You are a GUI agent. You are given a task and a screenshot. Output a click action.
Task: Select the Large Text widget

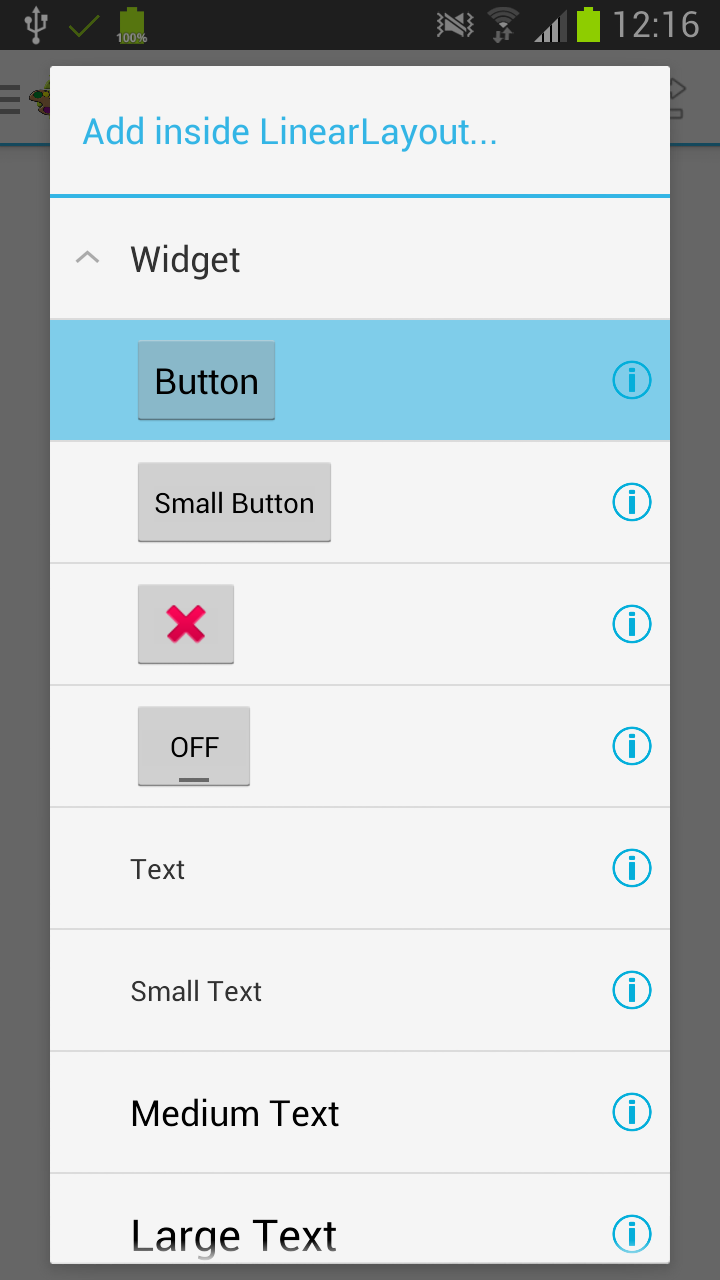point(360,1219)
